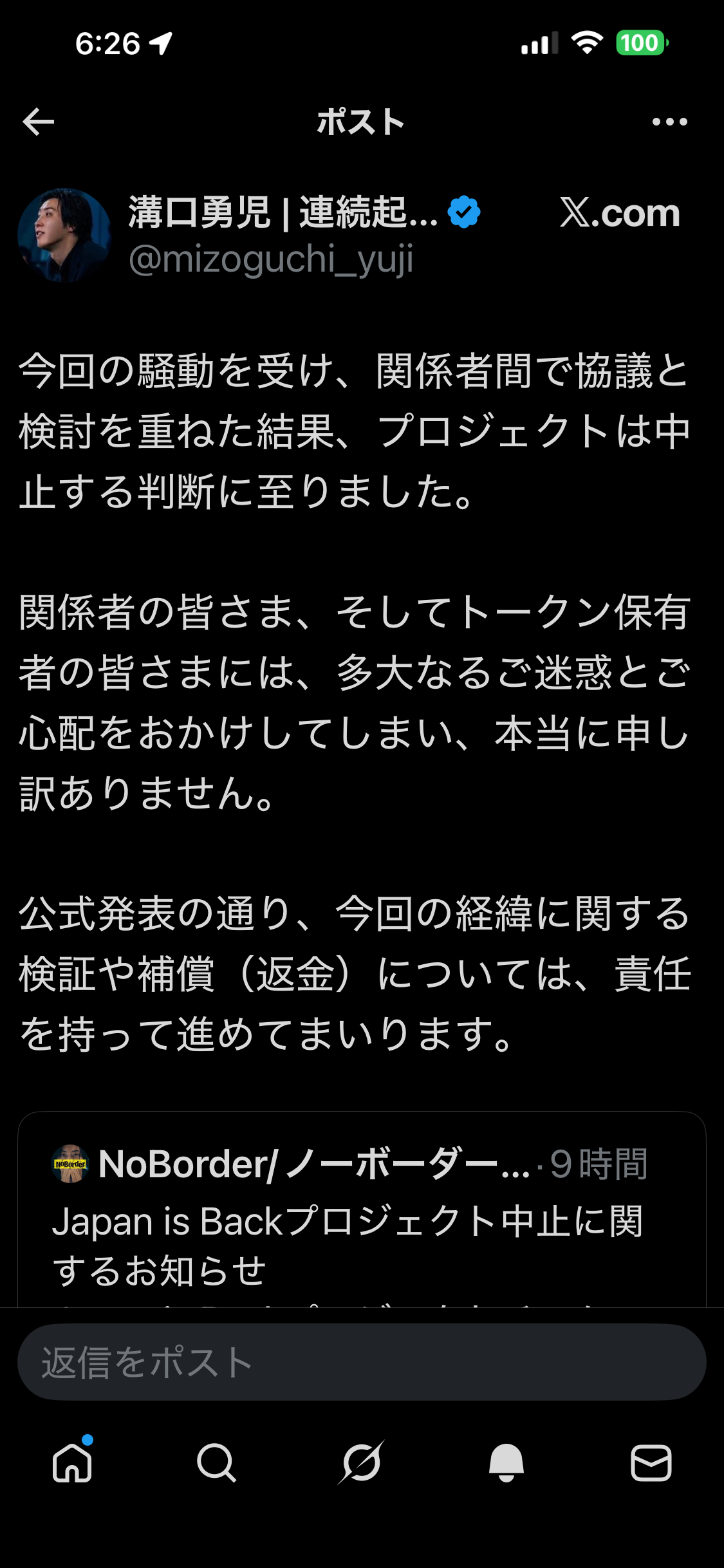
Task: Open the notifications bell tab
Action: tap(506, 1462)
